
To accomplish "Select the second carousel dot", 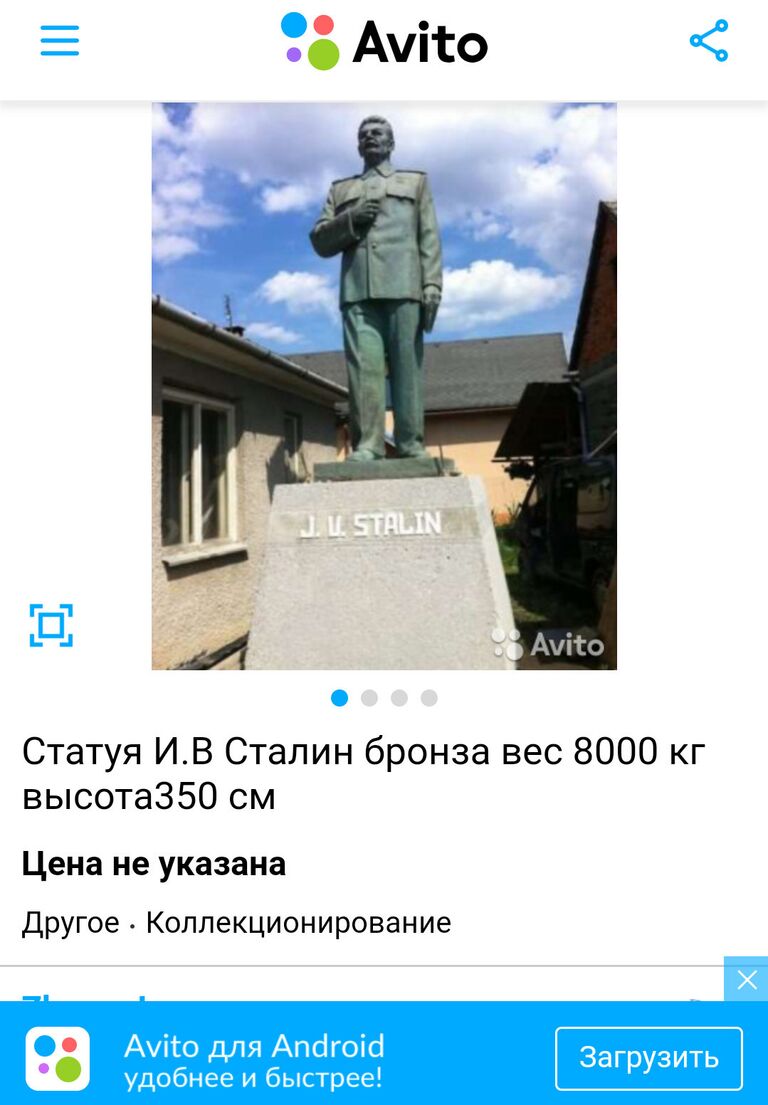I will [370, 698].
